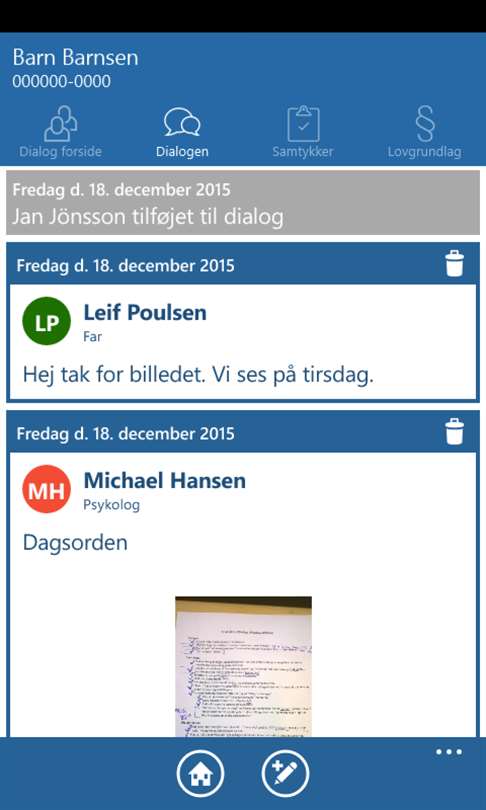This screenshot has height=810, width=486.
Task: Go to the Lovgrundlag tab
Action: tap(425, 132)
